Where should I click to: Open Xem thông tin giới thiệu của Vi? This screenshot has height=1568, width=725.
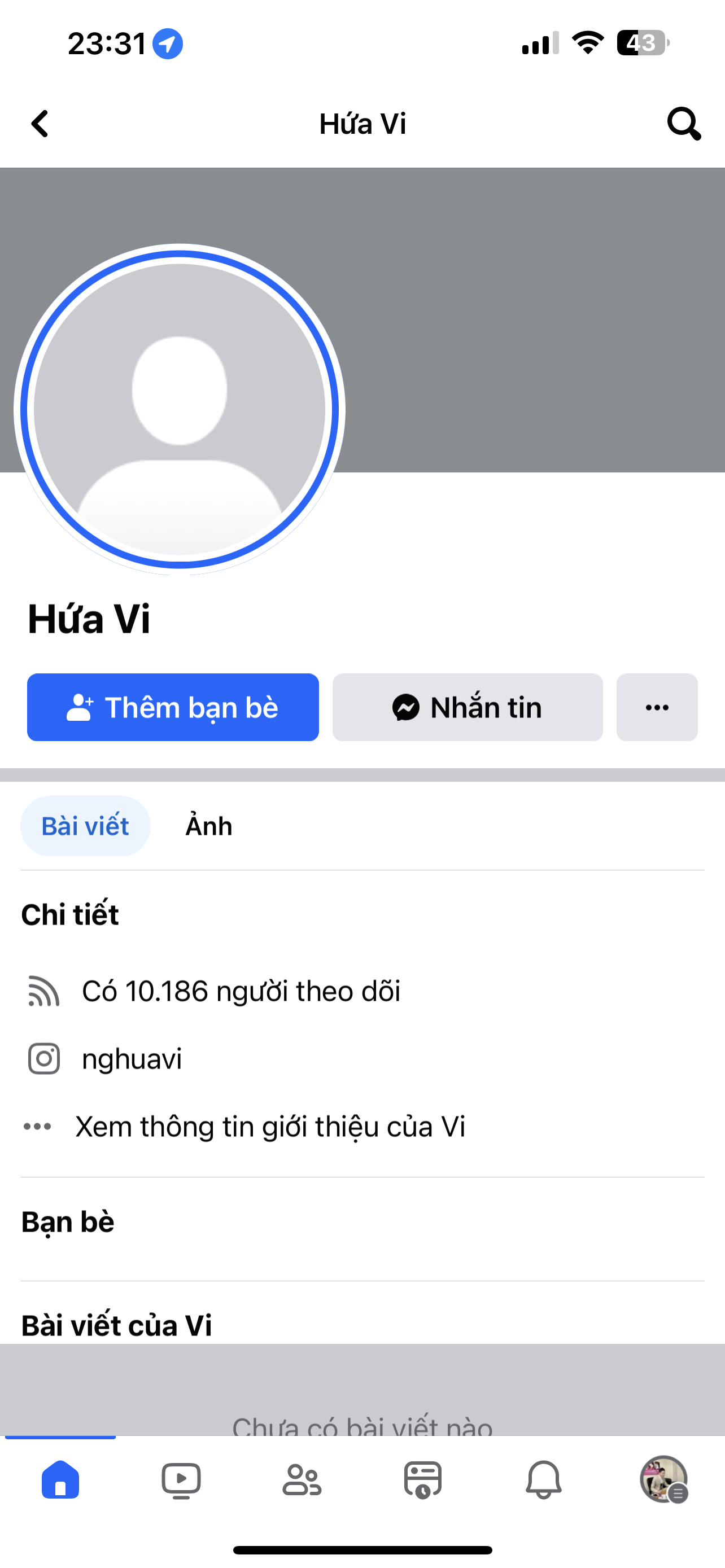(x=270, y=1127)
